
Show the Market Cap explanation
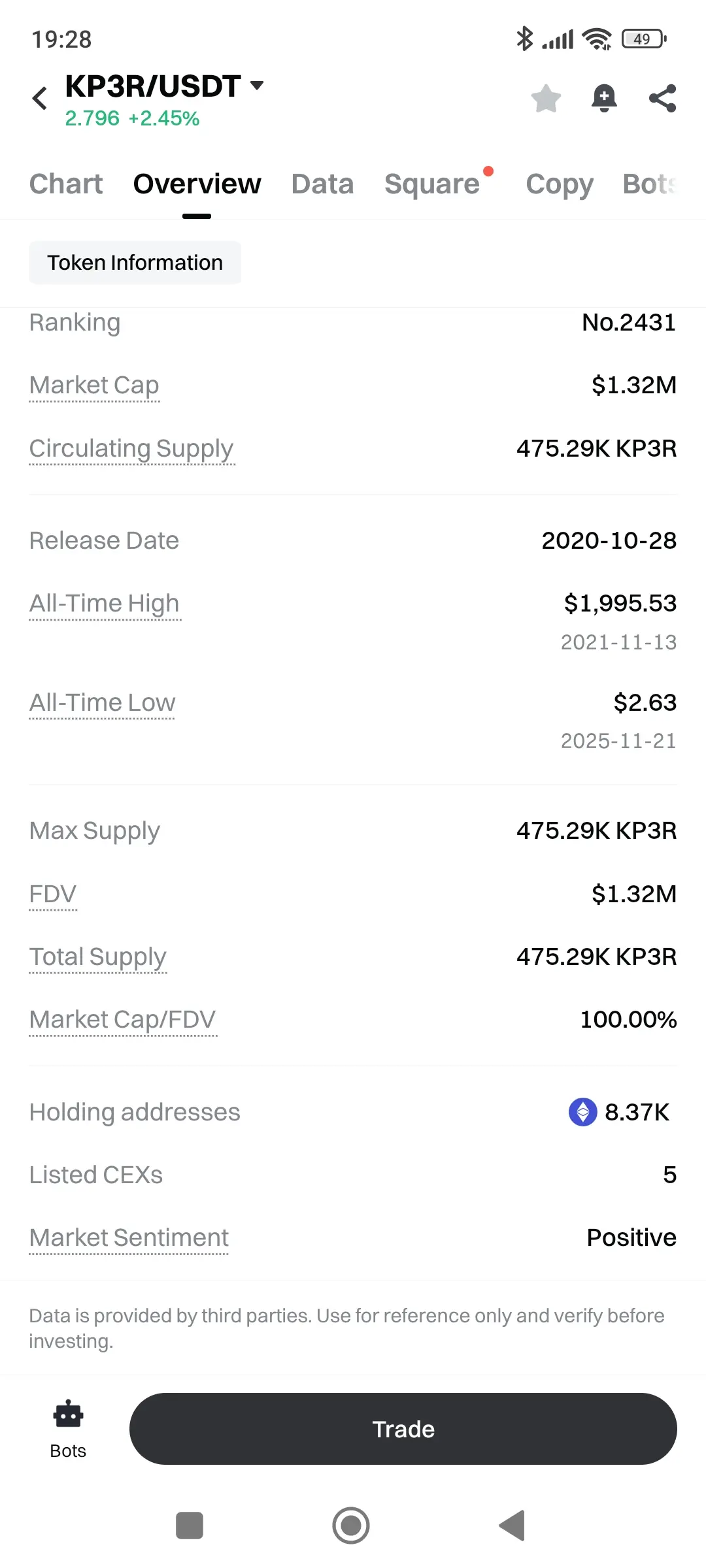94,385
